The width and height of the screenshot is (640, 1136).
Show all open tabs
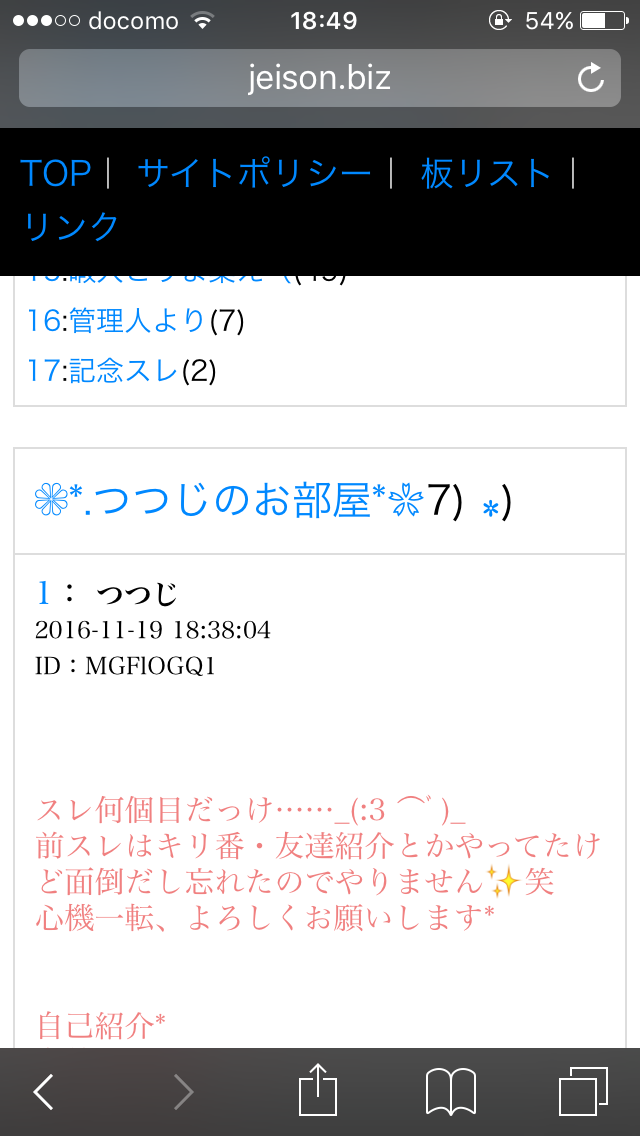[x=583, y=1092]
